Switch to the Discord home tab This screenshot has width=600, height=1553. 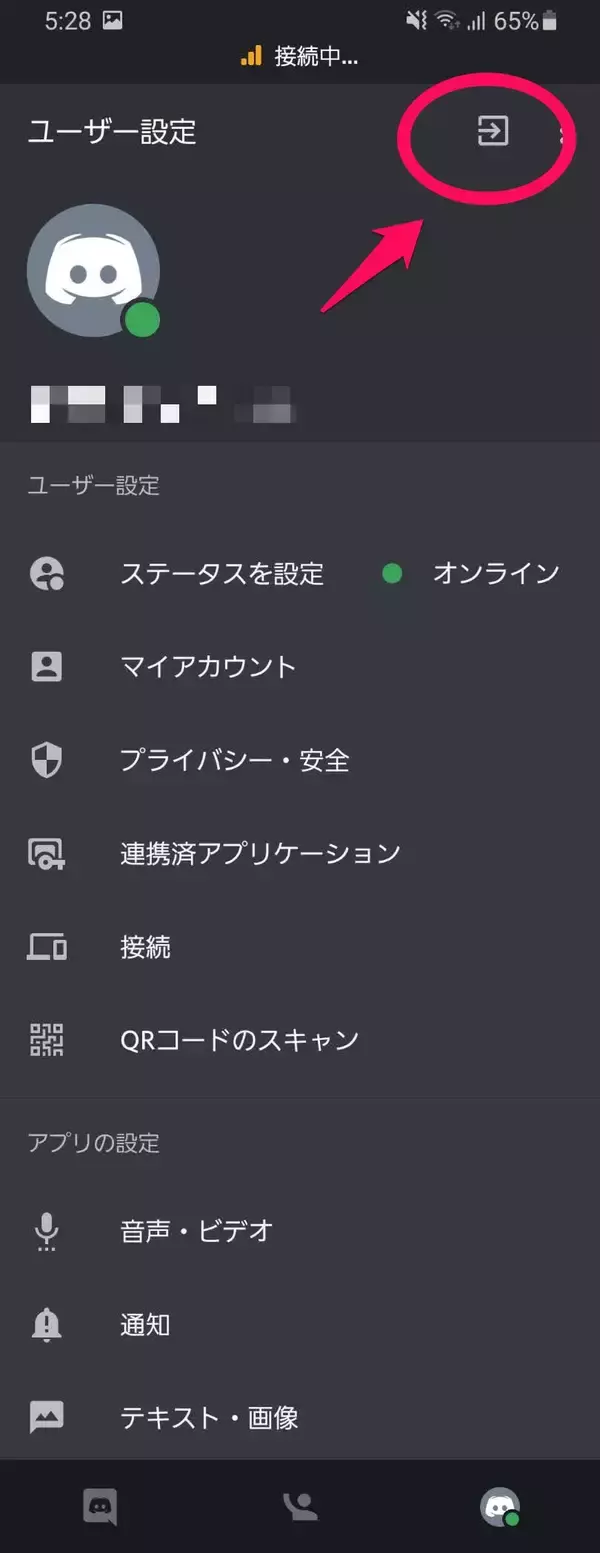(x=100, y=1506)
